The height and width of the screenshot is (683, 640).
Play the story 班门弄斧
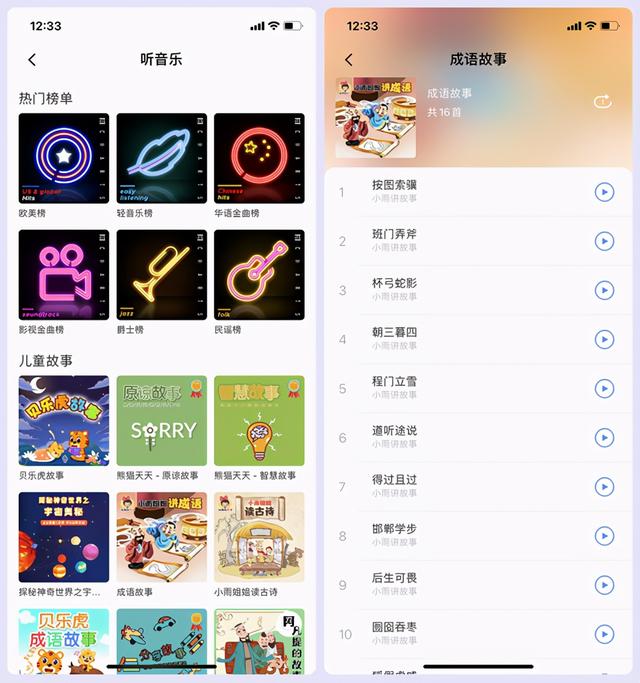(x=604, y=241)
